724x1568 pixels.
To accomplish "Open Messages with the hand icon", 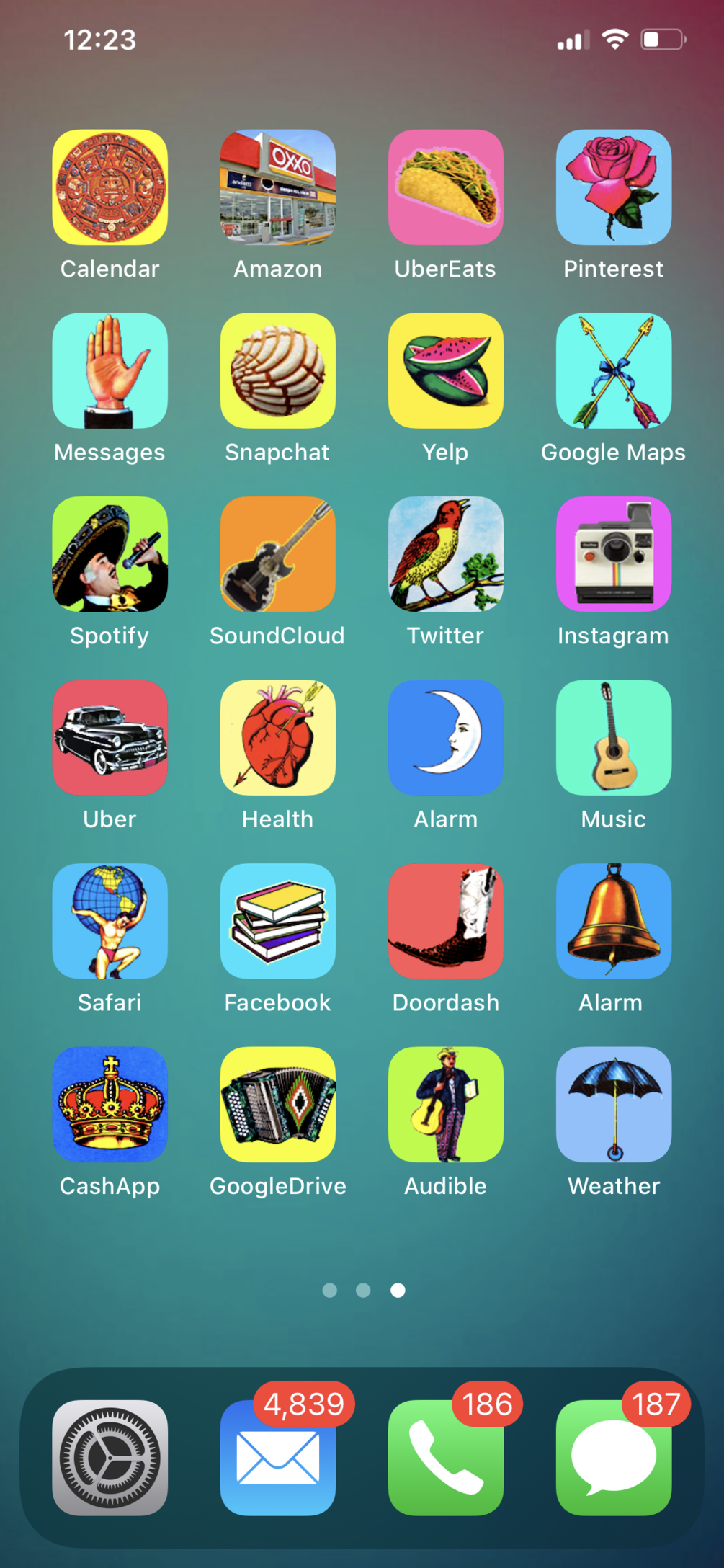I will click(x=110, y=370).
